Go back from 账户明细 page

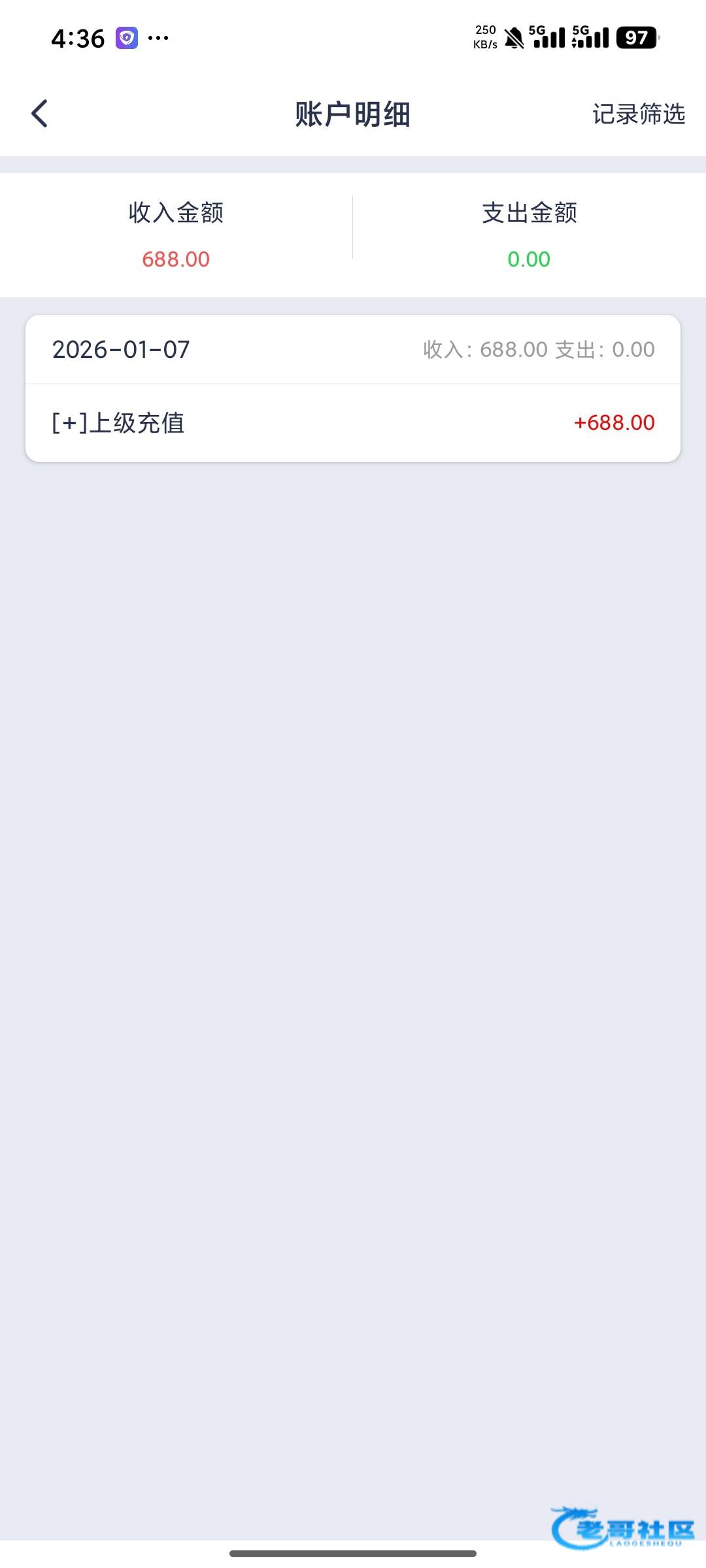(40, 114)
